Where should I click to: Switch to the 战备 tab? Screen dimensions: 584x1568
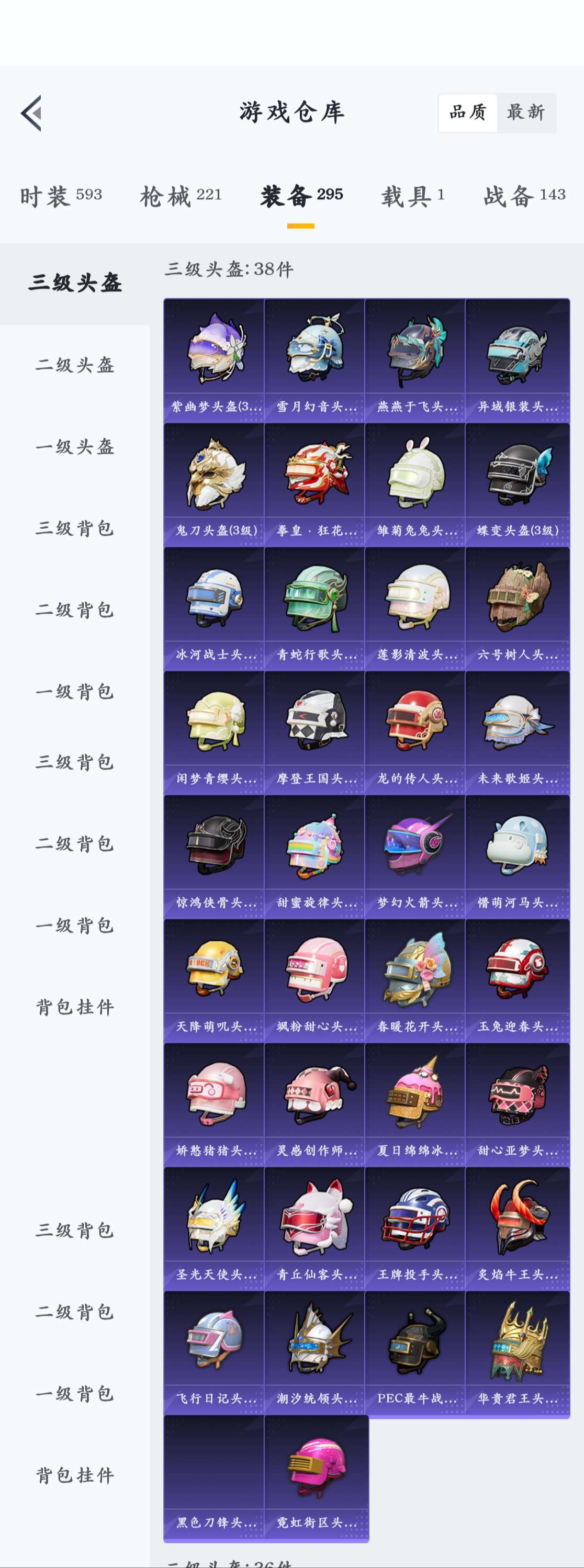tap(524, 196)
